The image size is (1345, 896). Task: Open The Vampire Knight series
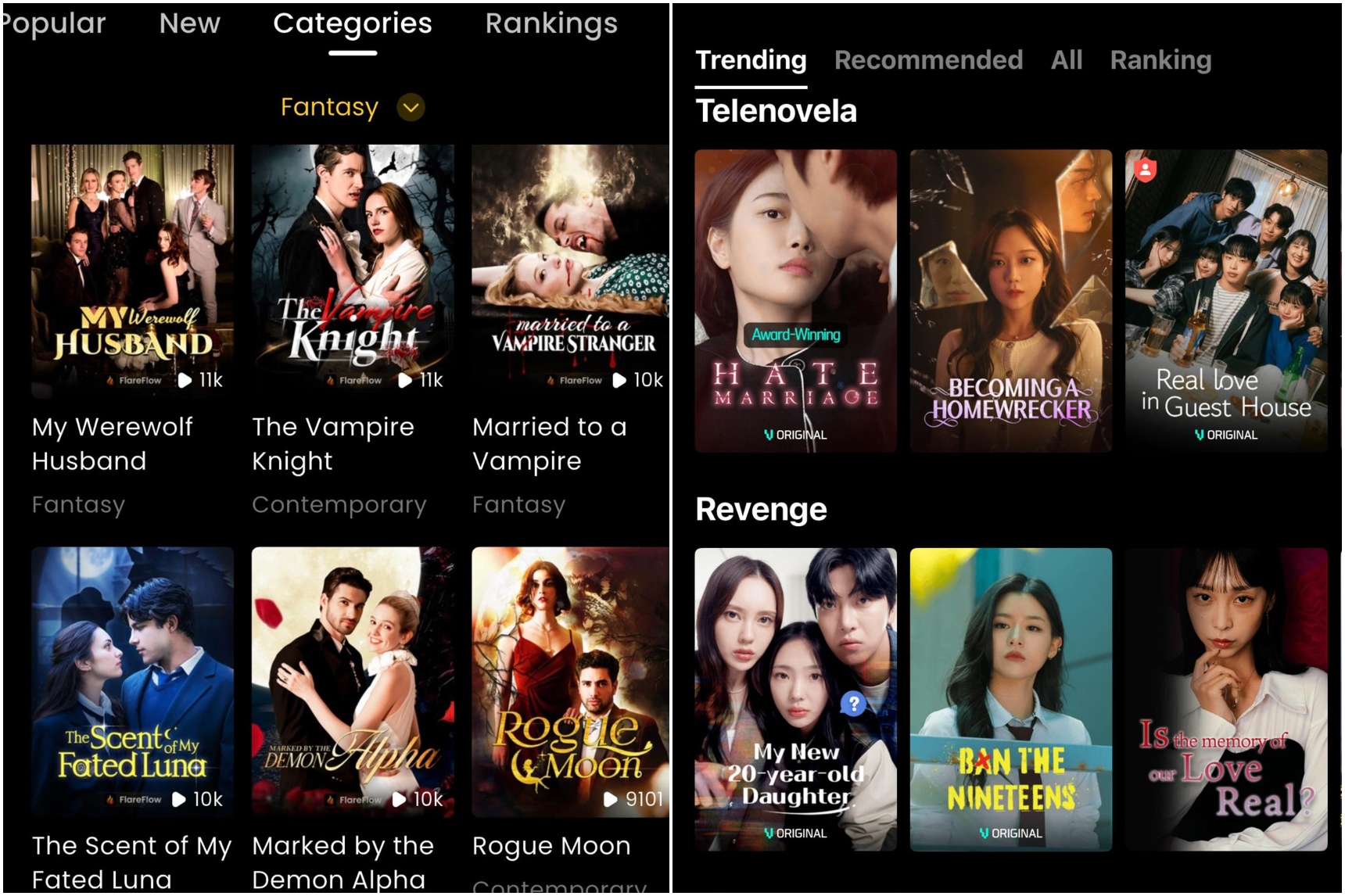[353, 270]
